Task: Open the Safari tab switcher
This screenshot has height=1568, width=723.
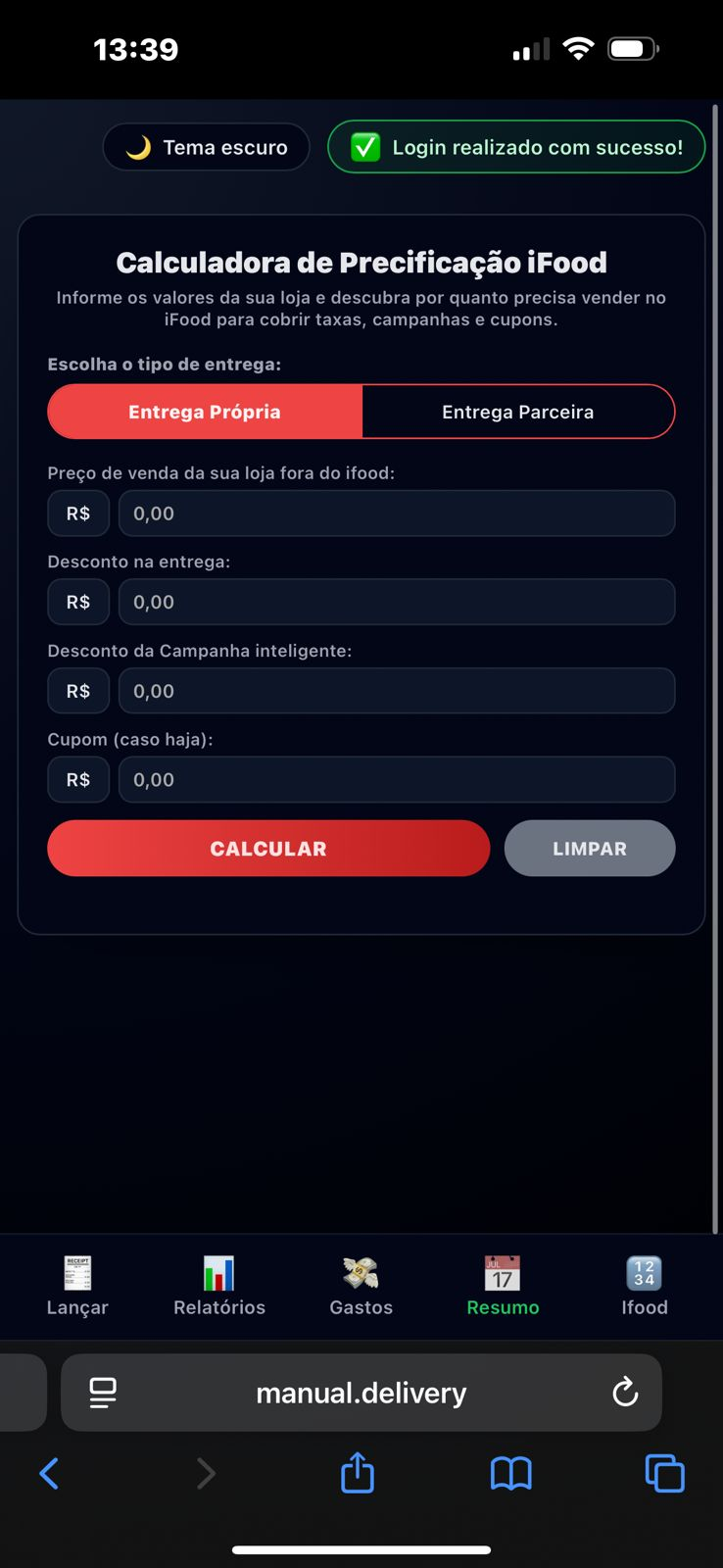Action: click(x=664, y=1472)
